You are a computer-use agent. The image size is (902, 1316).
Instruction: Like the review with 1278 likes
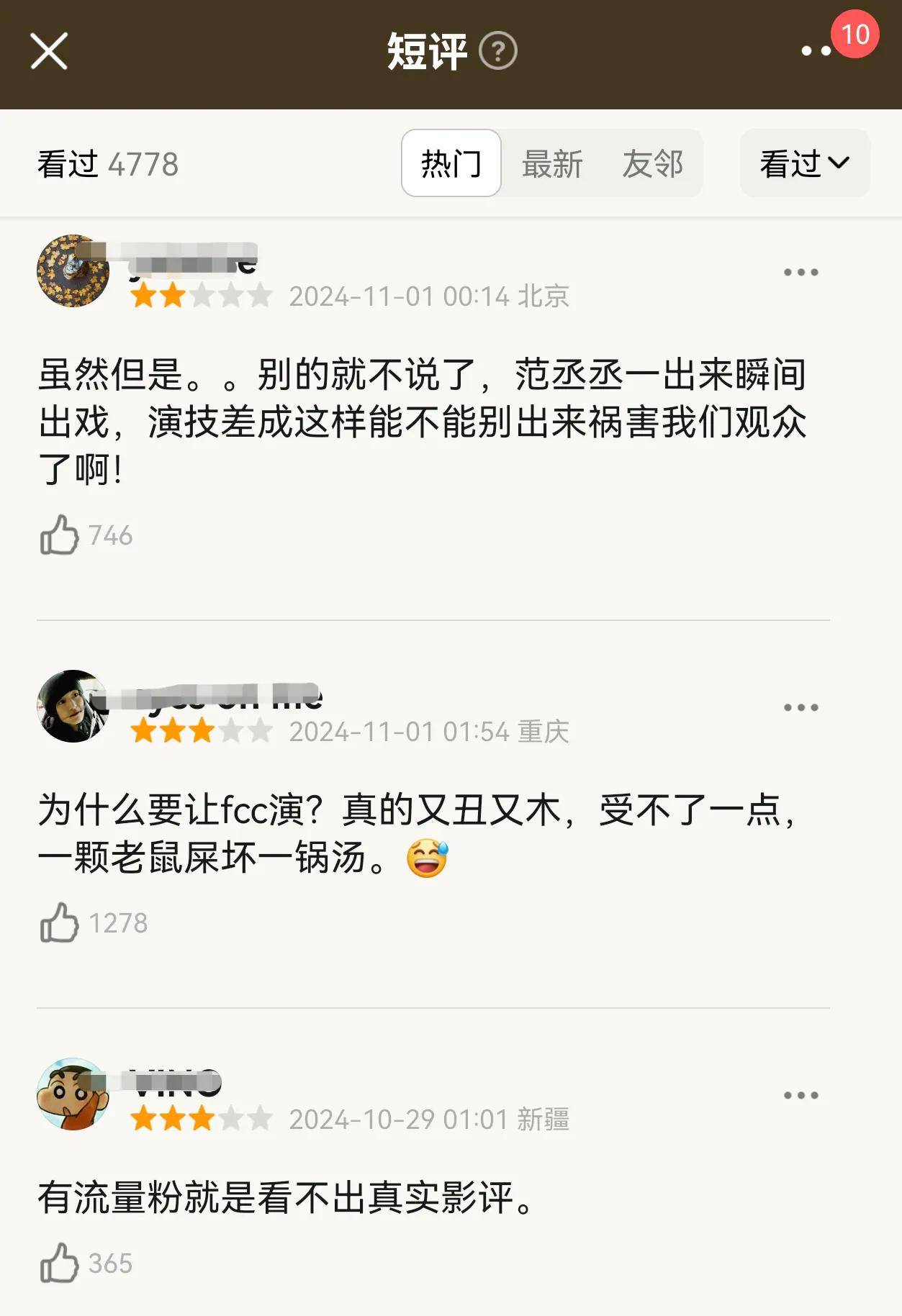click(59, 922)
